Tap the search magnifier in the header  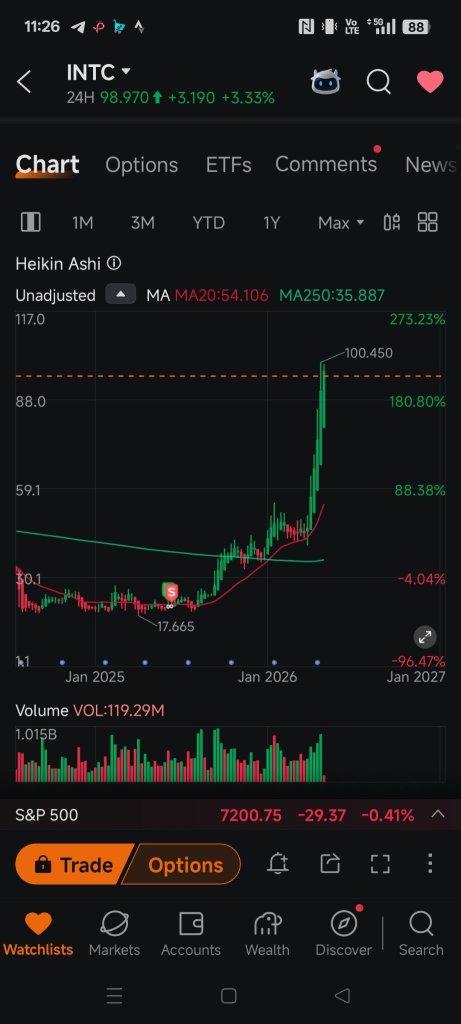click(x=378, y=82)
